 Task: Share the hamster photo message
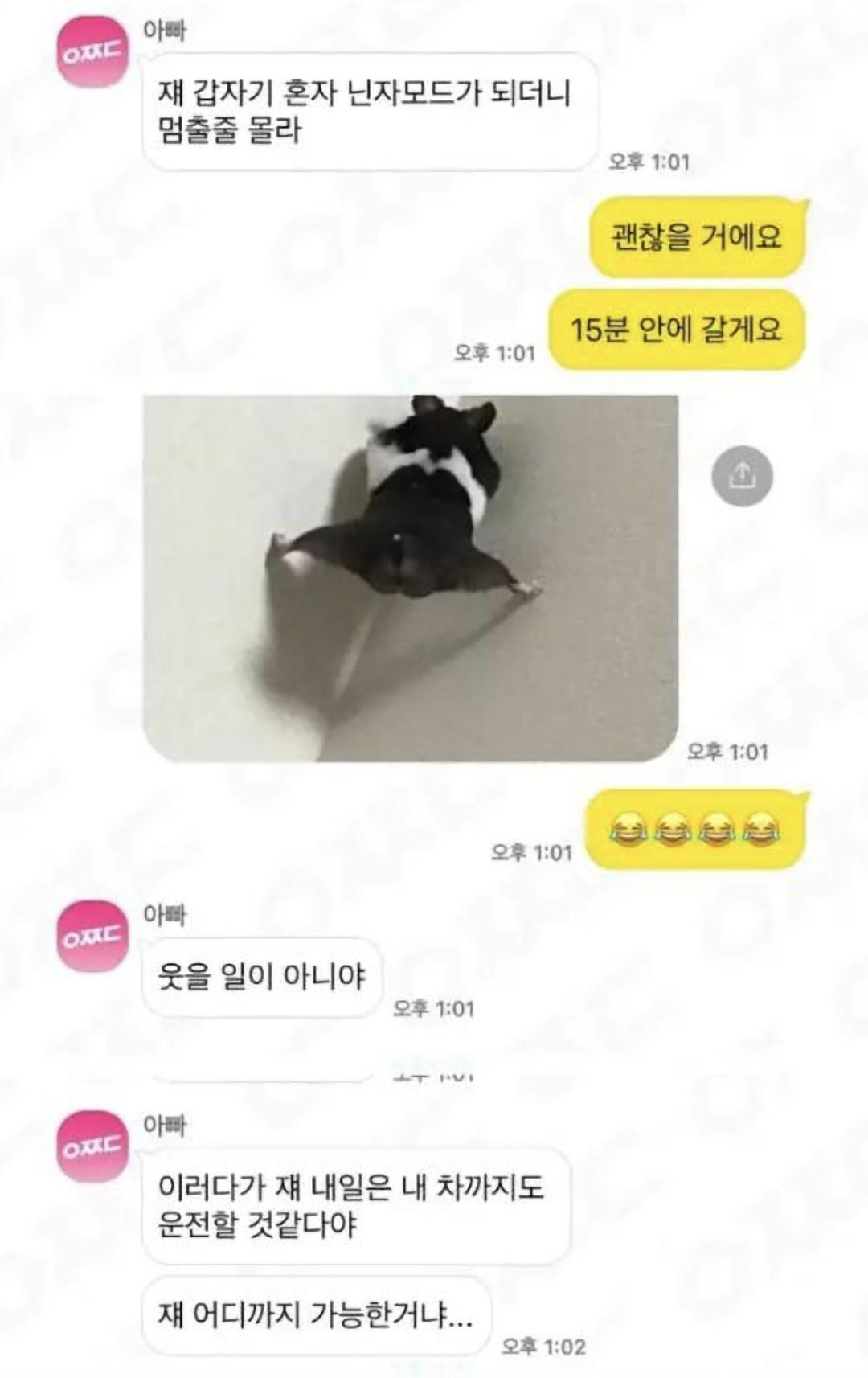(742, 476)
